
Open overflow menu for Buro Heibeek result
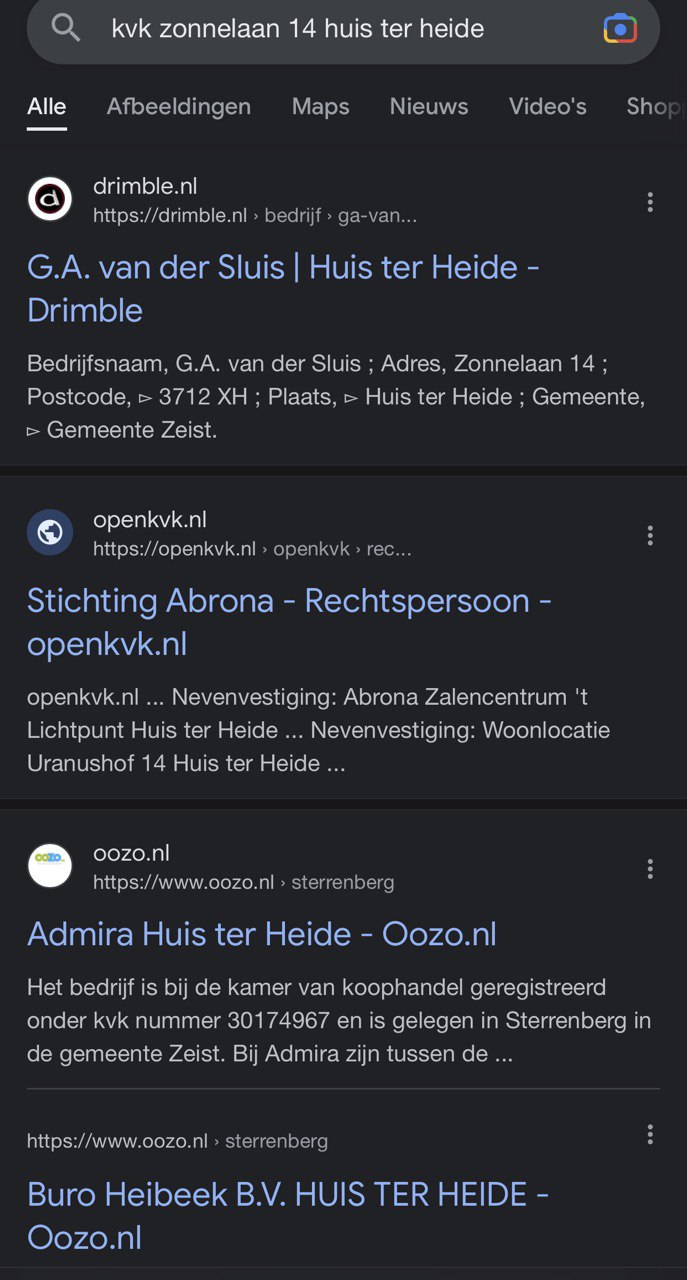click(650, 1134)
